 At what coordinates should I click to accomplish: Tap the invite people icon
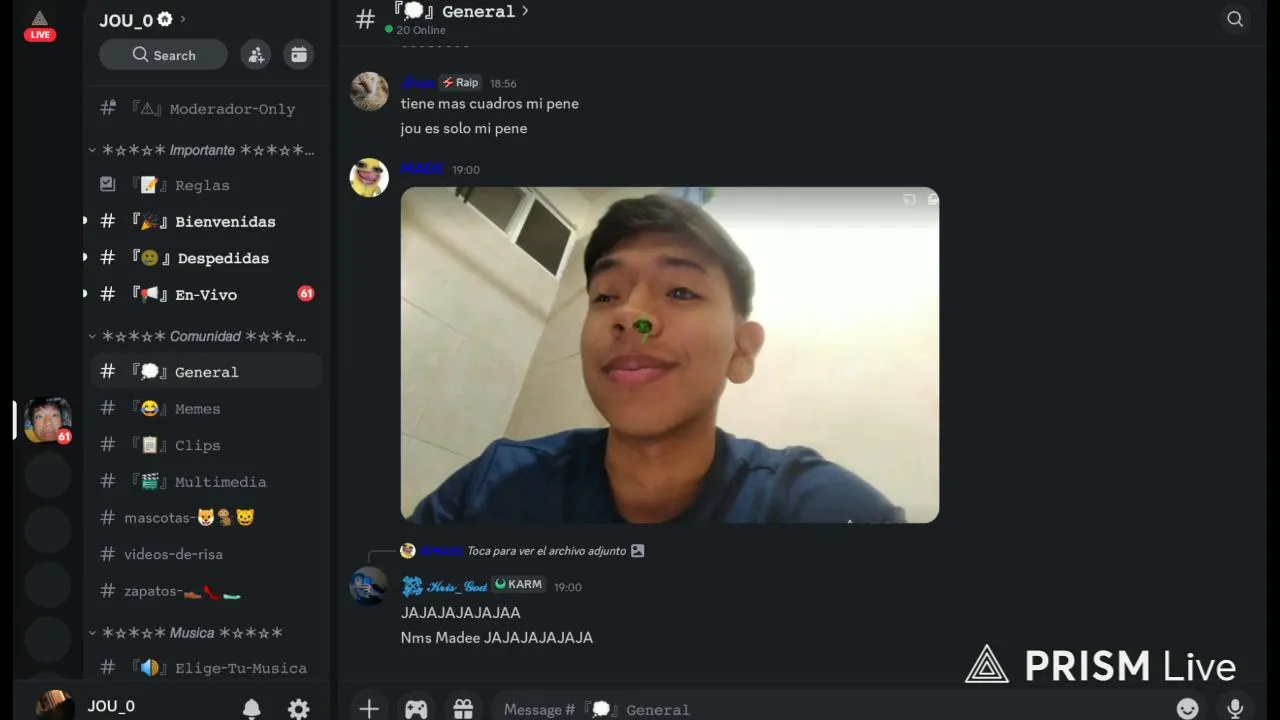(256, 55)
